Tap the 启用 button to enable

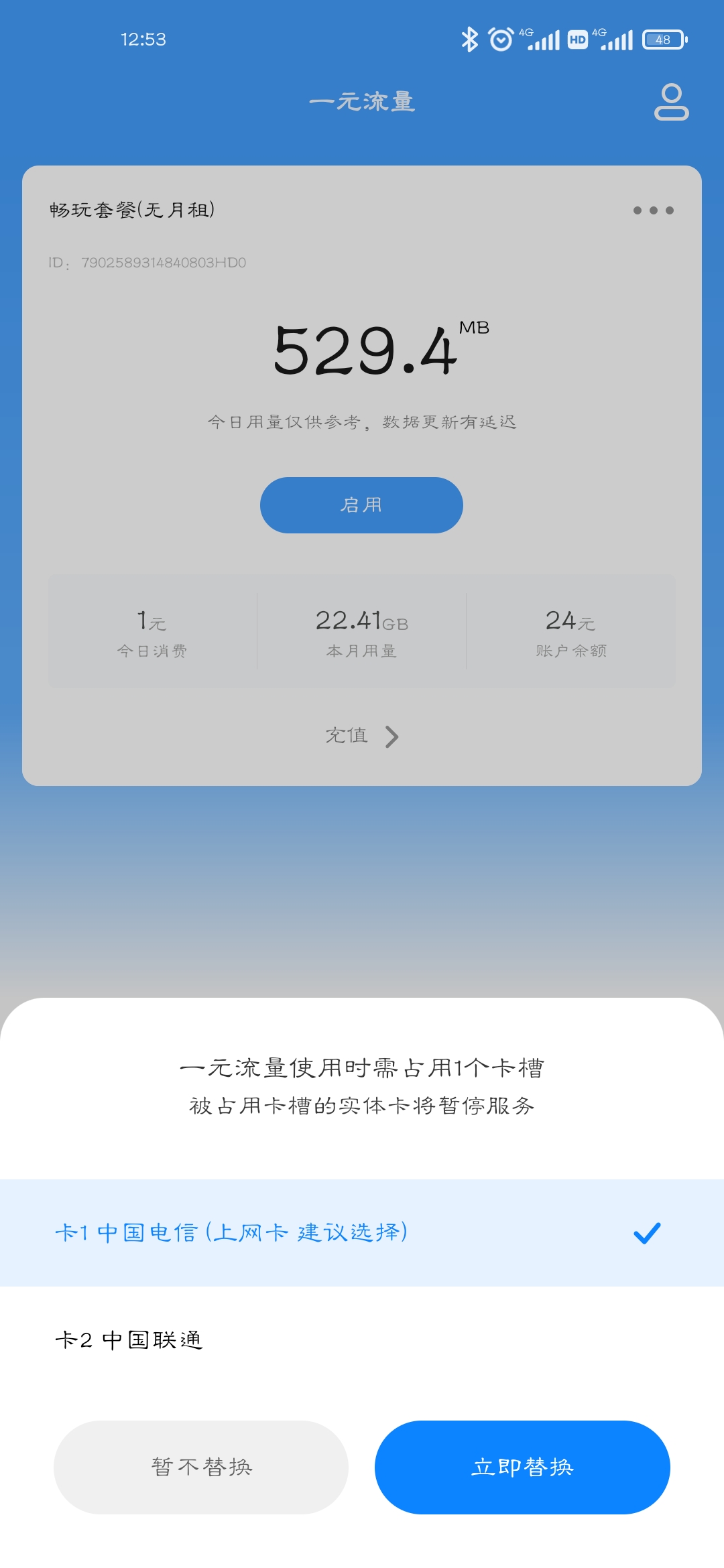coord(362,505)
